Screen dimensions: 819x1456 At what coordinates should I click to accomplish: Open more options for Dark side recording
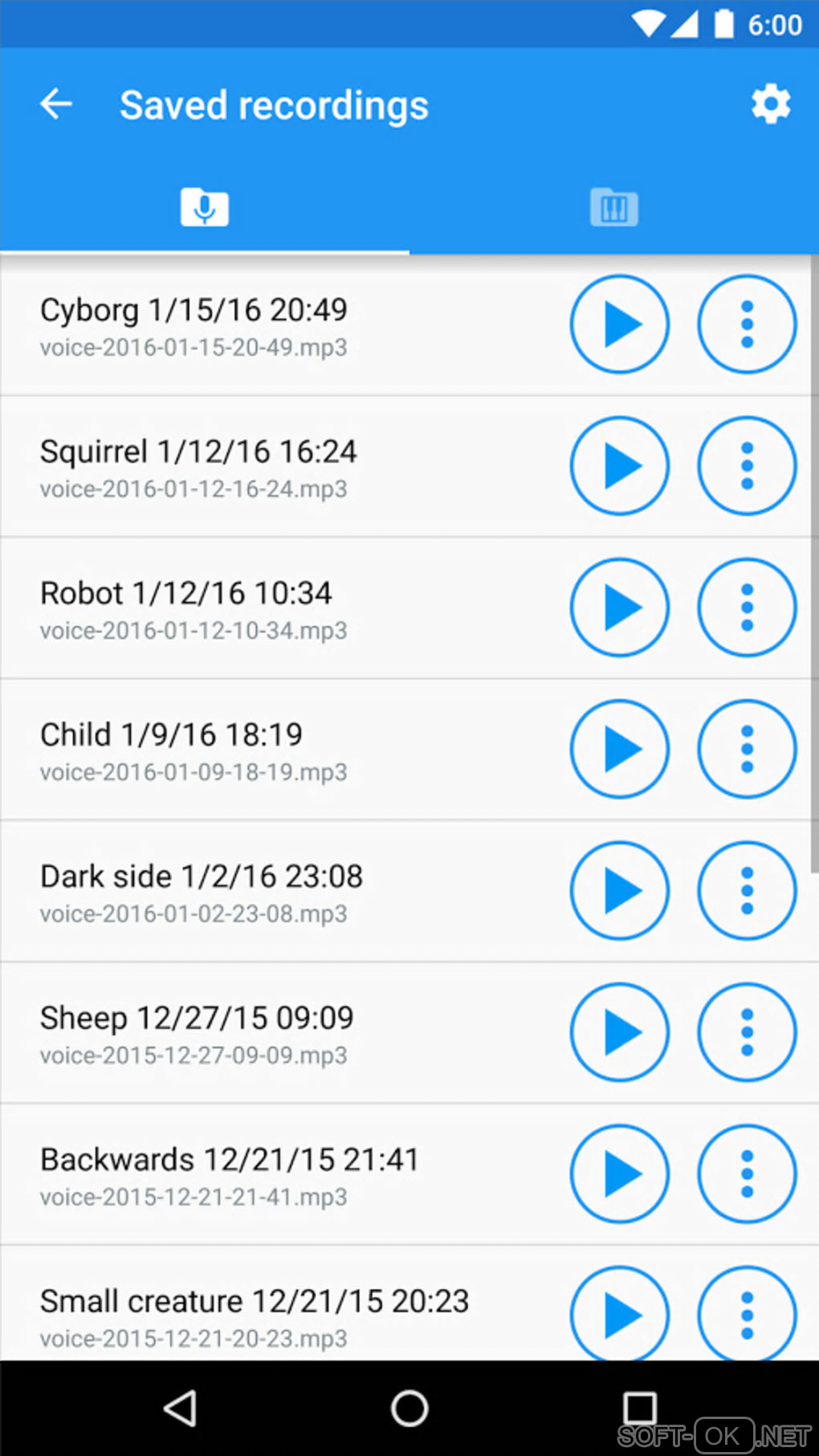tap(747, 890)
